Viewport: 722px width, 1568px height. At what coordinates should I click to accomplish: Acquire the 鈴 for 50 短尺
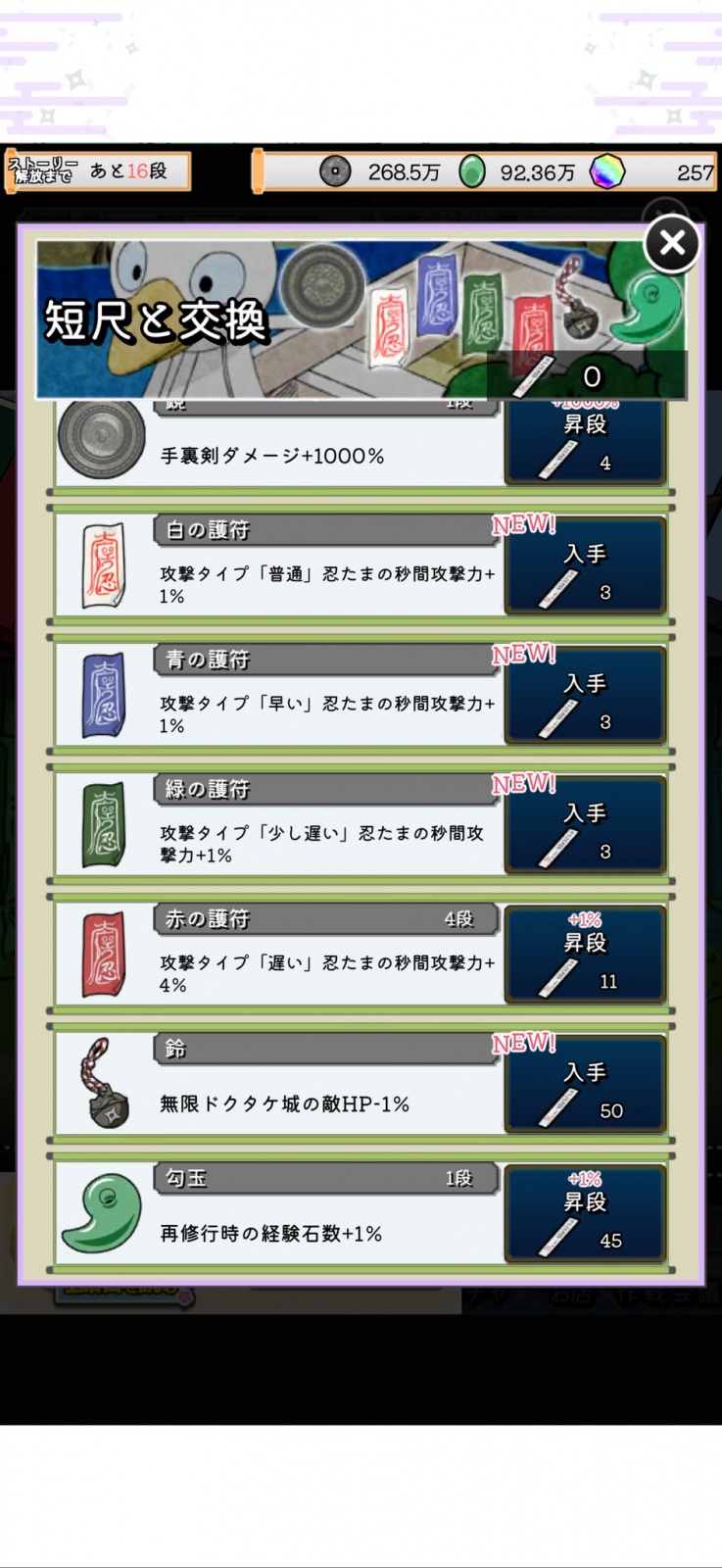click(x=585, y=1086)
